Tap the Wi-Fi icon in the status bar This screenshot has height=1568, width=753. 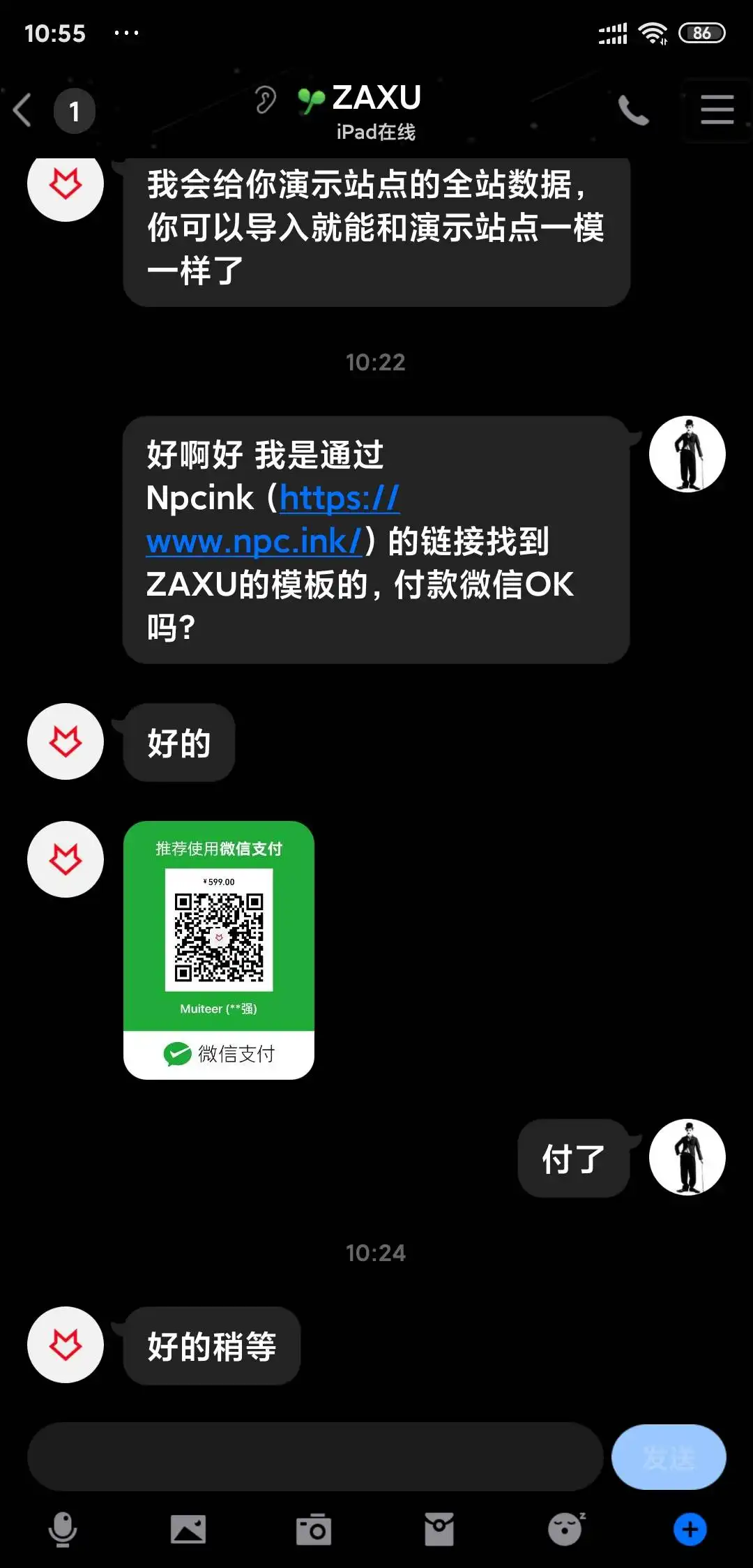[x=653, y=31]
